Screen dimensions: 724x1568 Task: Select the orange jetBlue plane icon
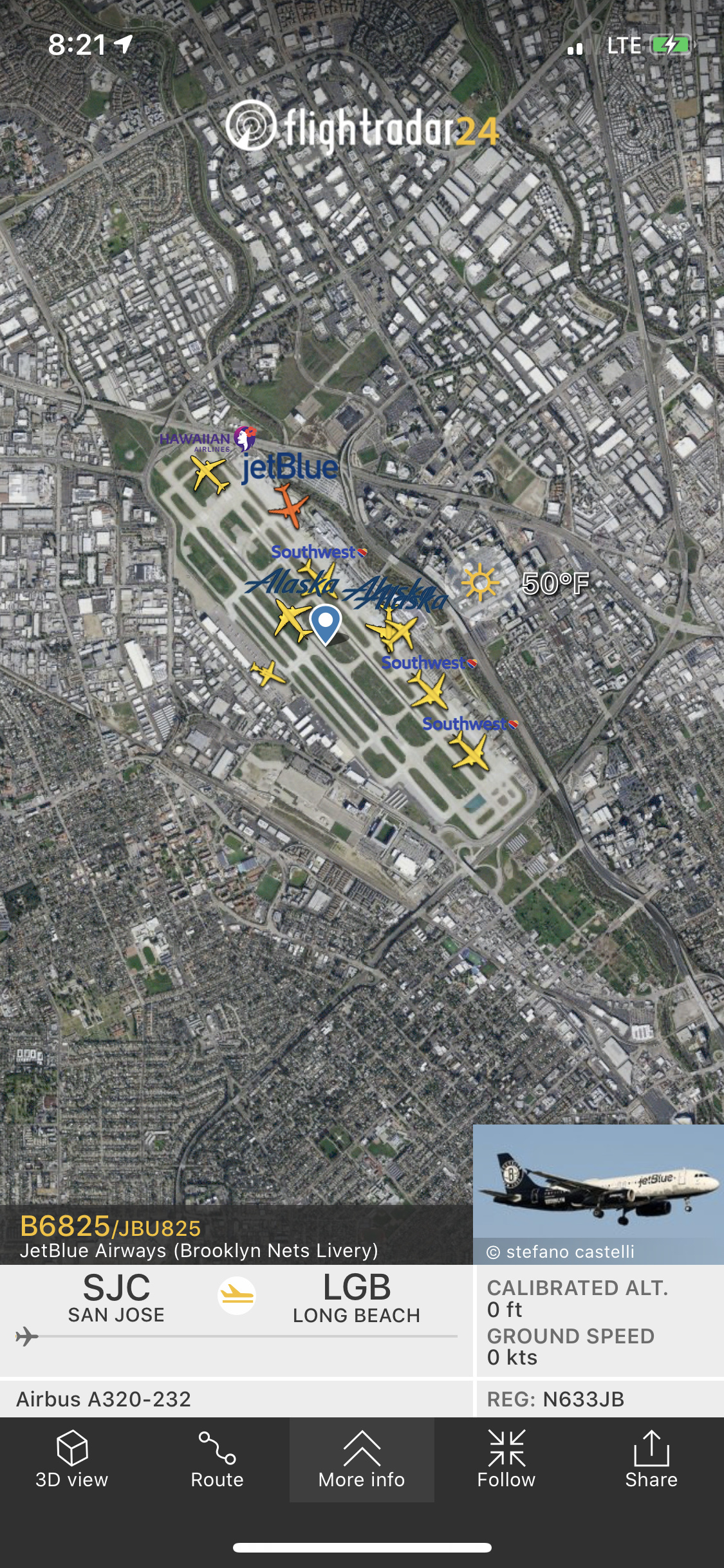pyautogui.click(x=289, y=505)
